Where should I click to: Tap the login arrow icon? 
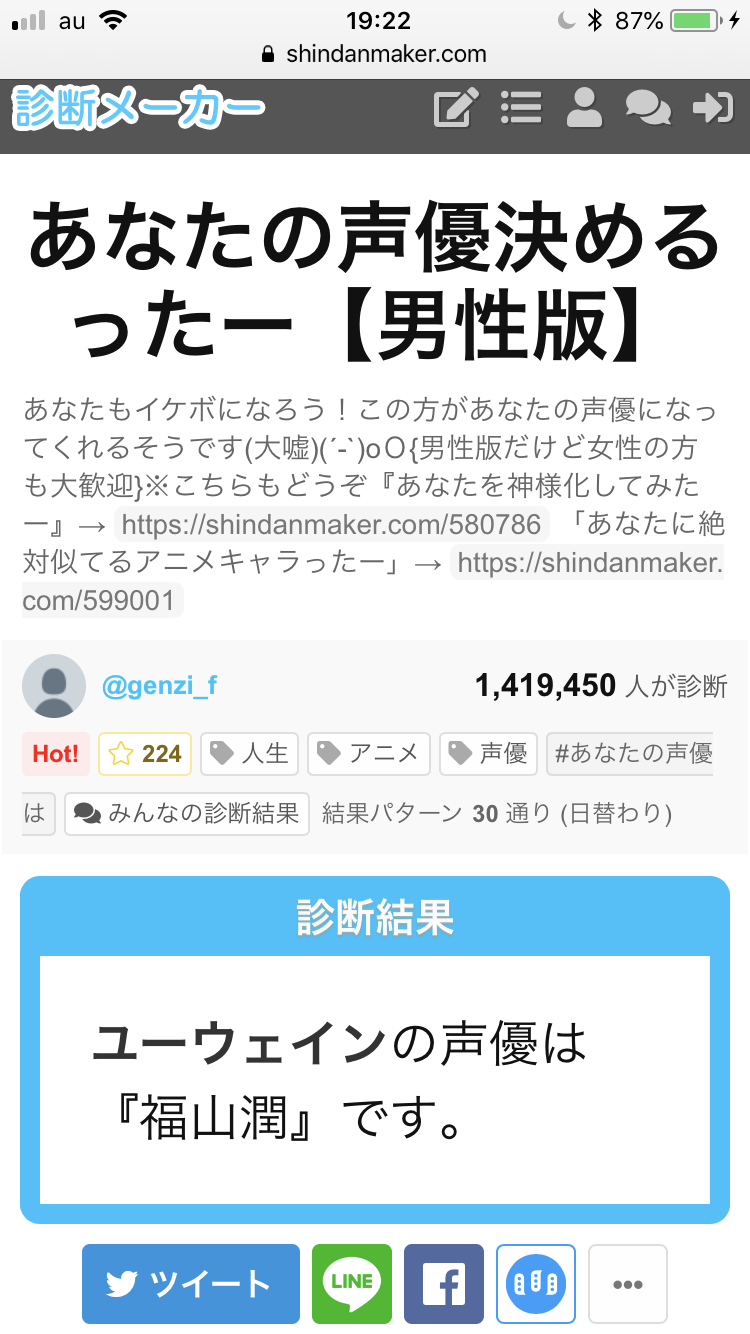click(712, 108)
